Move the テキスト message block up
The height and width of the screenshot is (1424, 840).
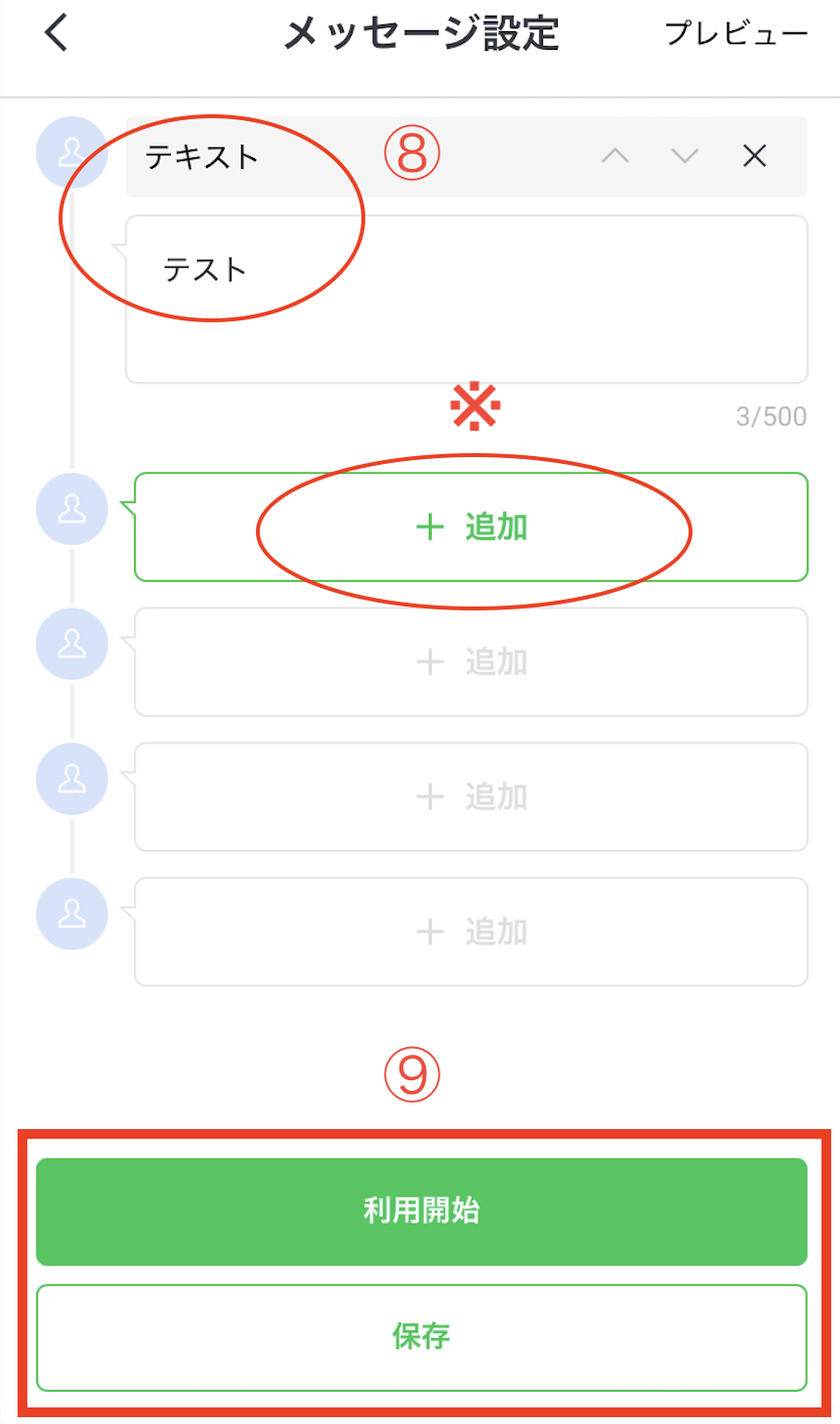click(615, 156)
